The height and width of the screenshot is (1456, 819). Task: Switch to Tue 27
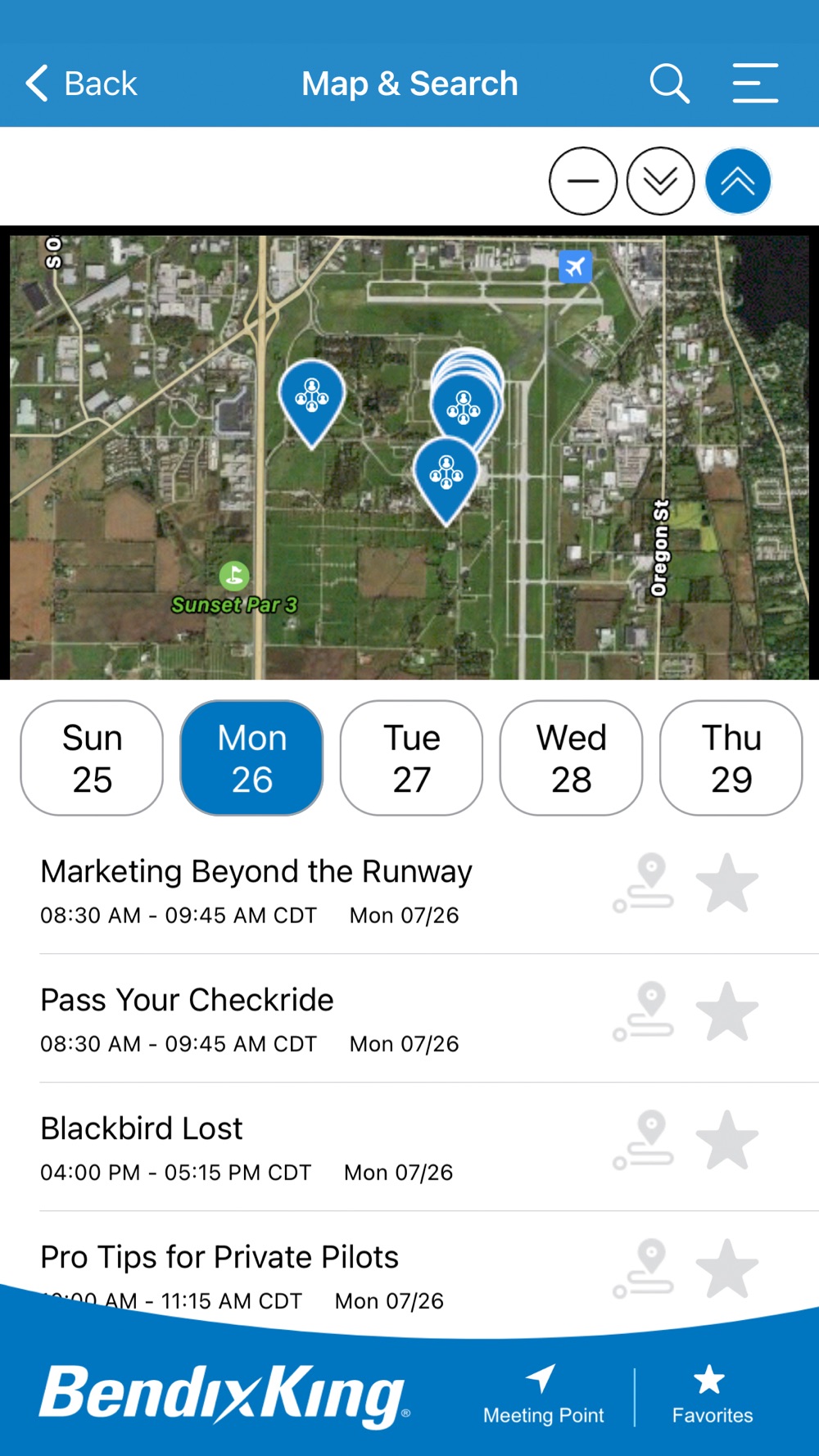pyautogui.click(x=411, y=758)
